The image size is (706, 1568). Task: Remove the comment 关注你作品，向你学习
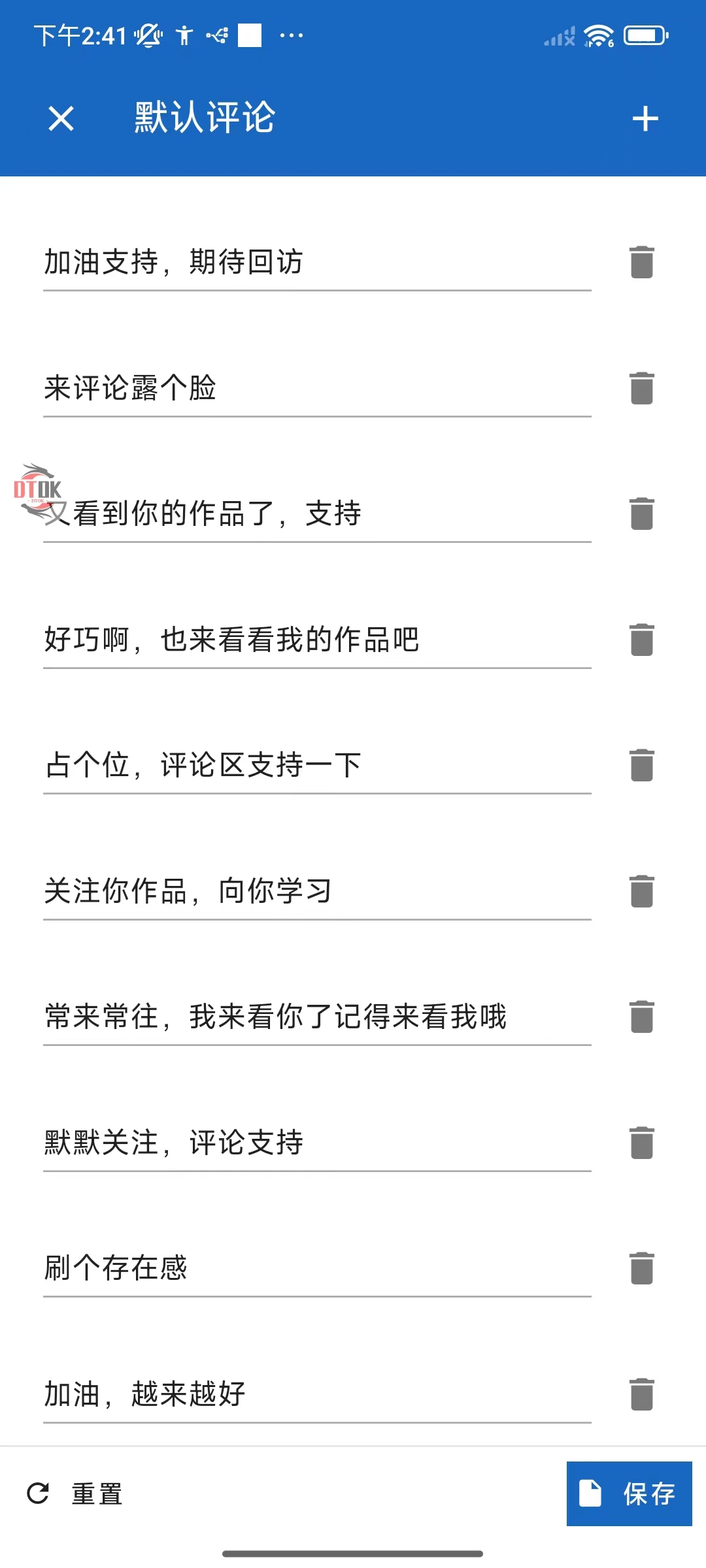coord(642,891)
